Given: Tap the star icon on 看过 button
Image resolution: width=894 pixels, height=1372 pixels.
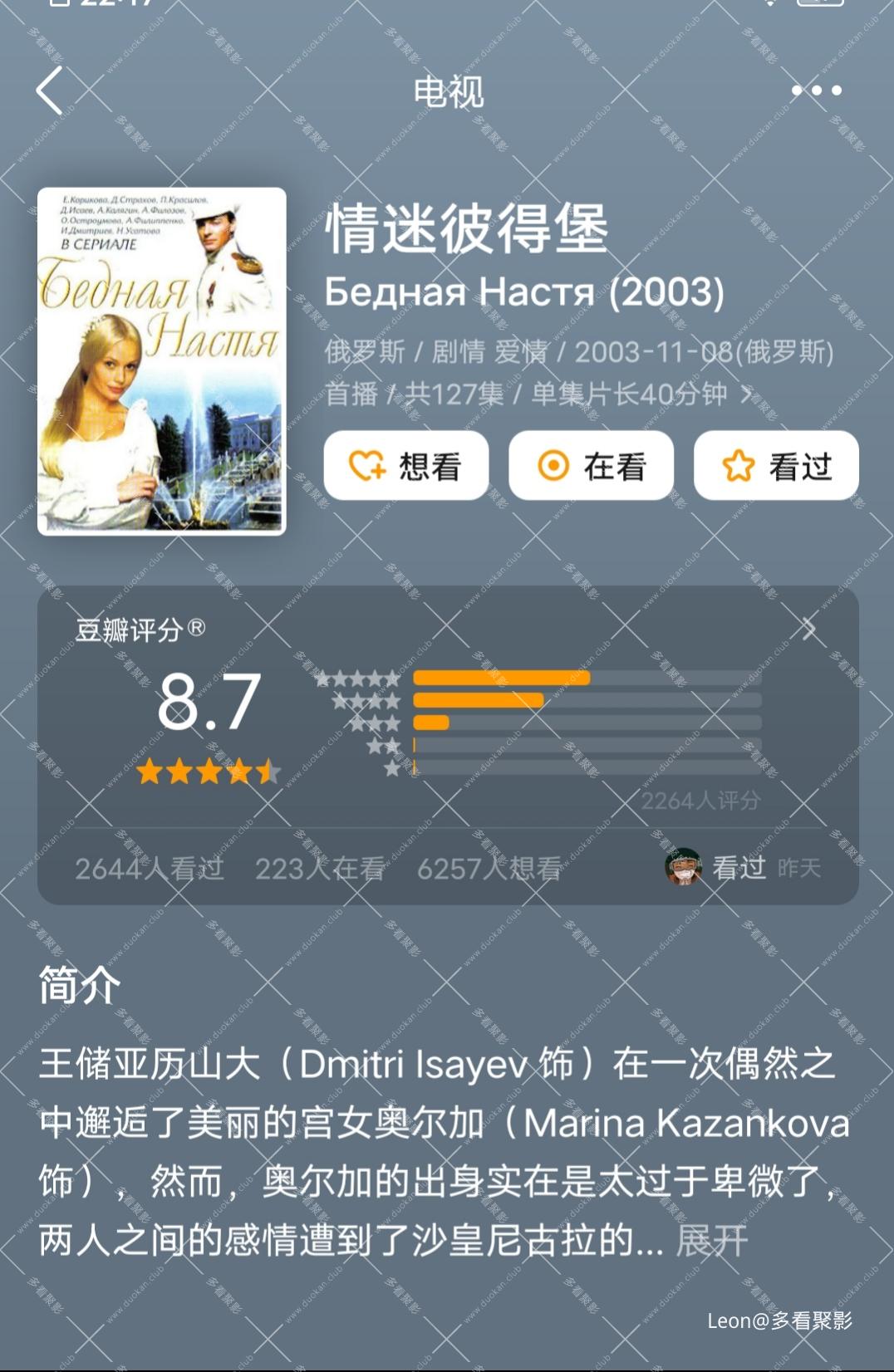Looking at the screenshot, I should coord(739,466).
